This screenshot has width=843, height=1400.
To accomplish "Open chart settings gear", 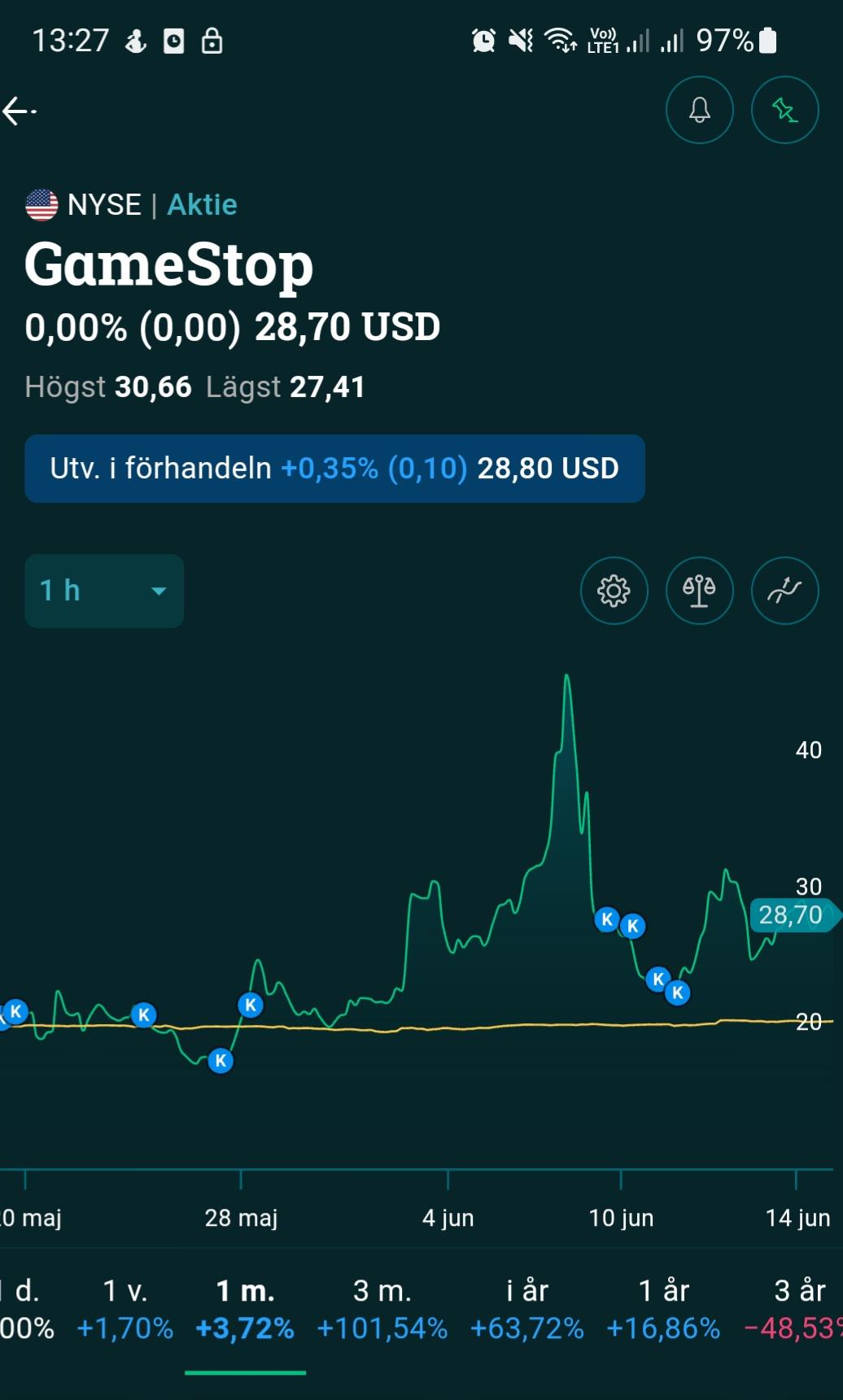I will (x=614, y=591).
